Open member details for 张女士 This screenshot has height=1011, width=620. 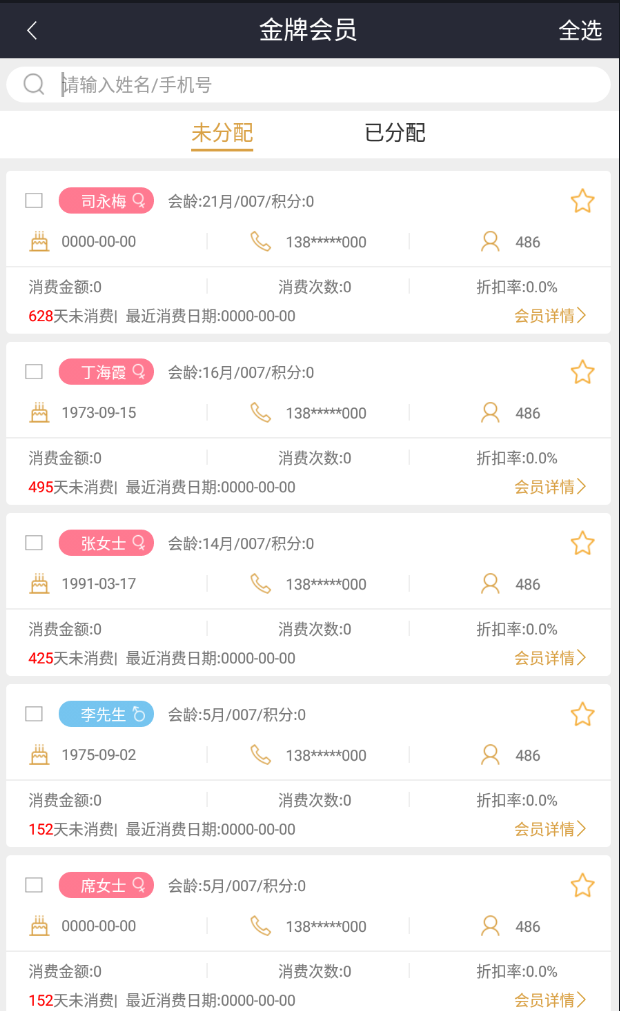coord(550,658)
